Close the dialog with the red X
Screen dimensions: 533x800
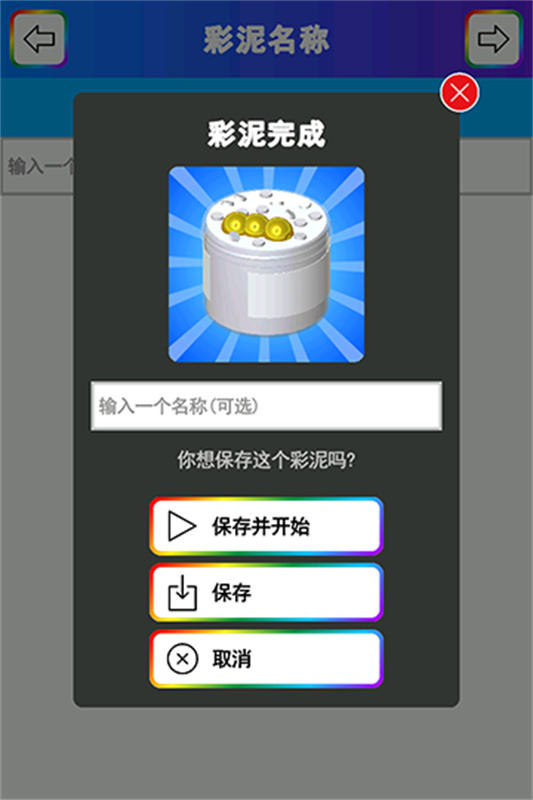(x=460, y=93)
